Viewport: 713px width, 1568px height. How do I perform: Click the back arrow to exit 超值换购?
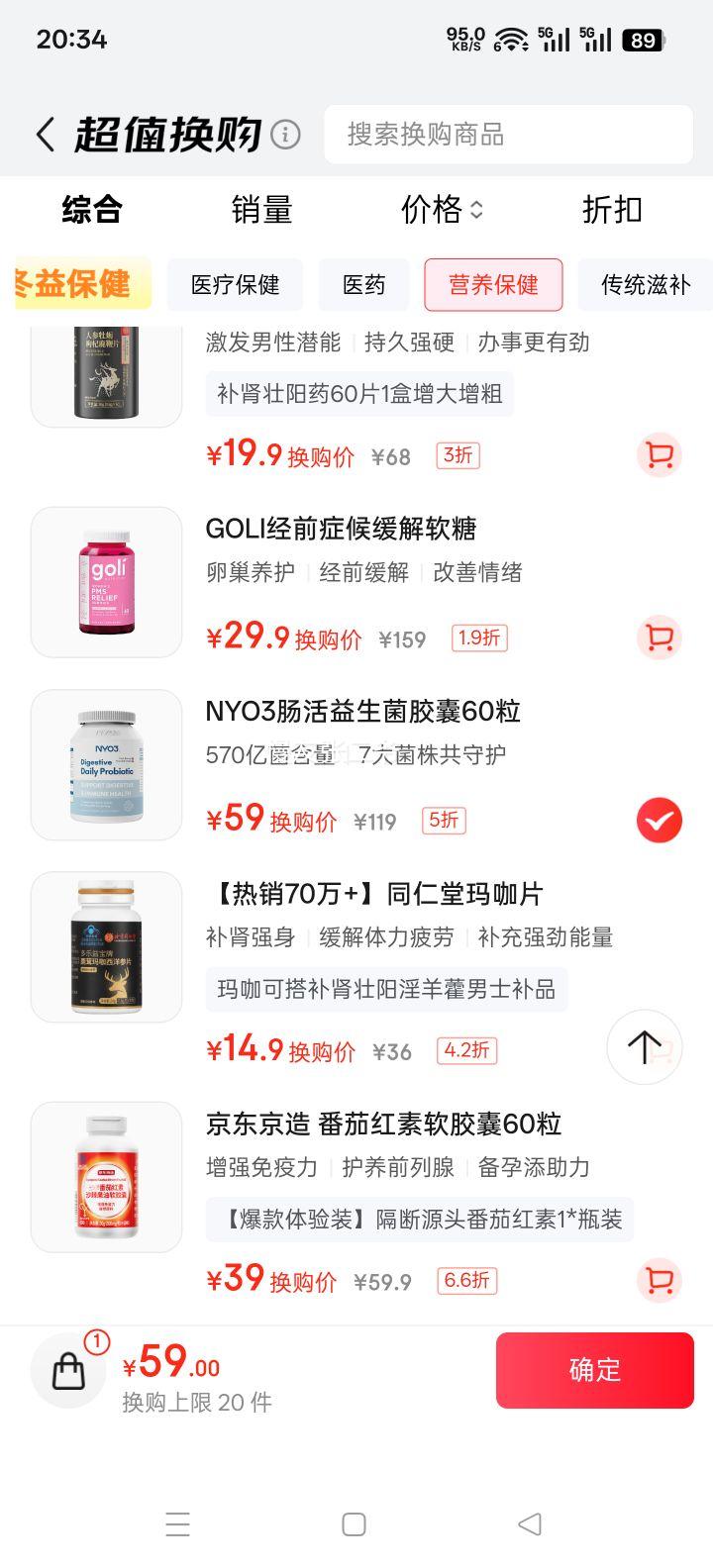tap(45, 135)
